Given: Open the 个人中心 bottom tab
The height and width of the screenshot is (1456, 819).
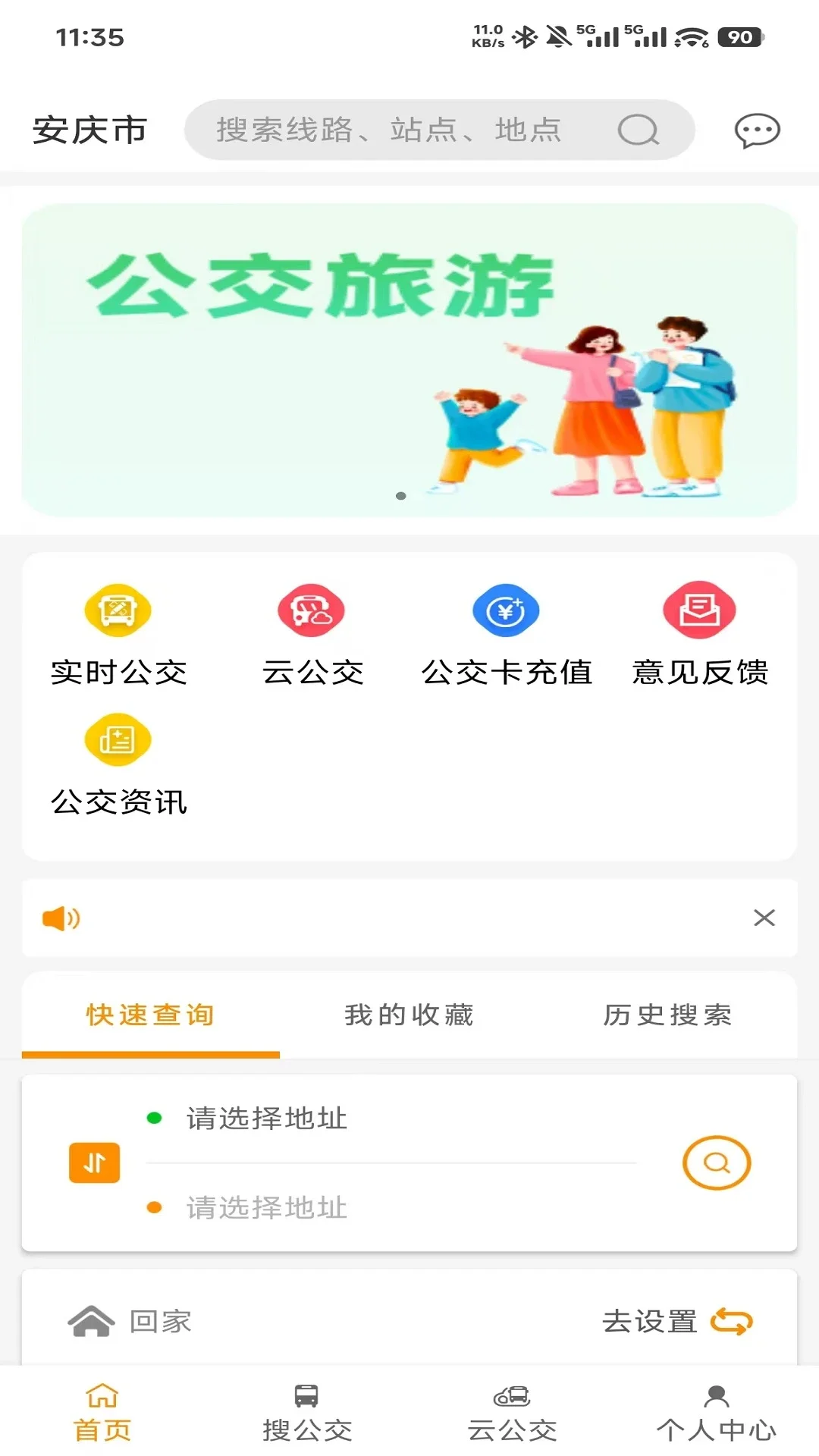Looking at the screenshot, I should pyautogui.click(x=716, y=1414).
